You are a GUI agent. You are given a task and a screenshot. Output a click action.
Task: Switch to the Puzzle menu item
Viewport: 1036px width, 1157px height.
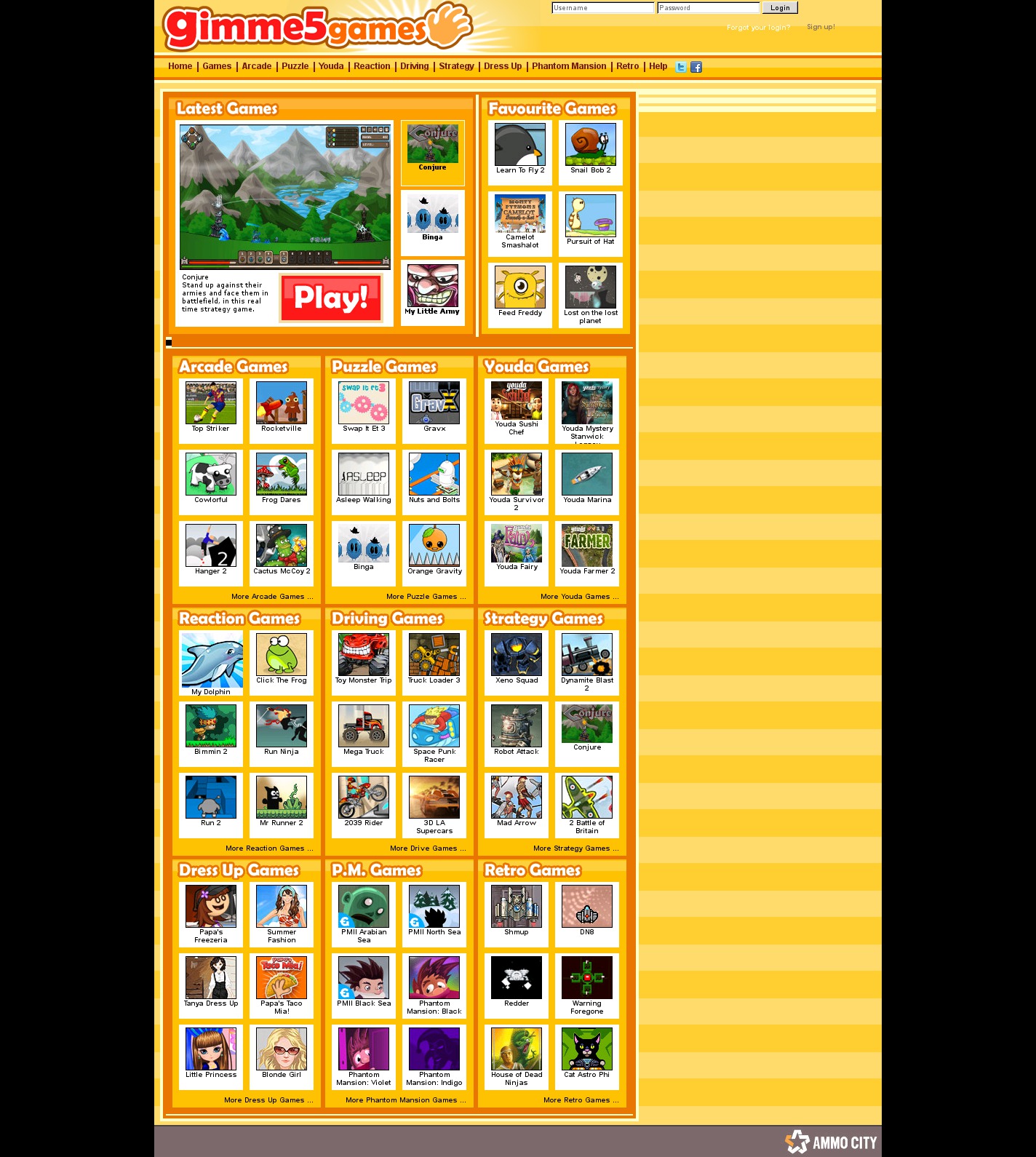pyautogui.click(x=295, y=66)
